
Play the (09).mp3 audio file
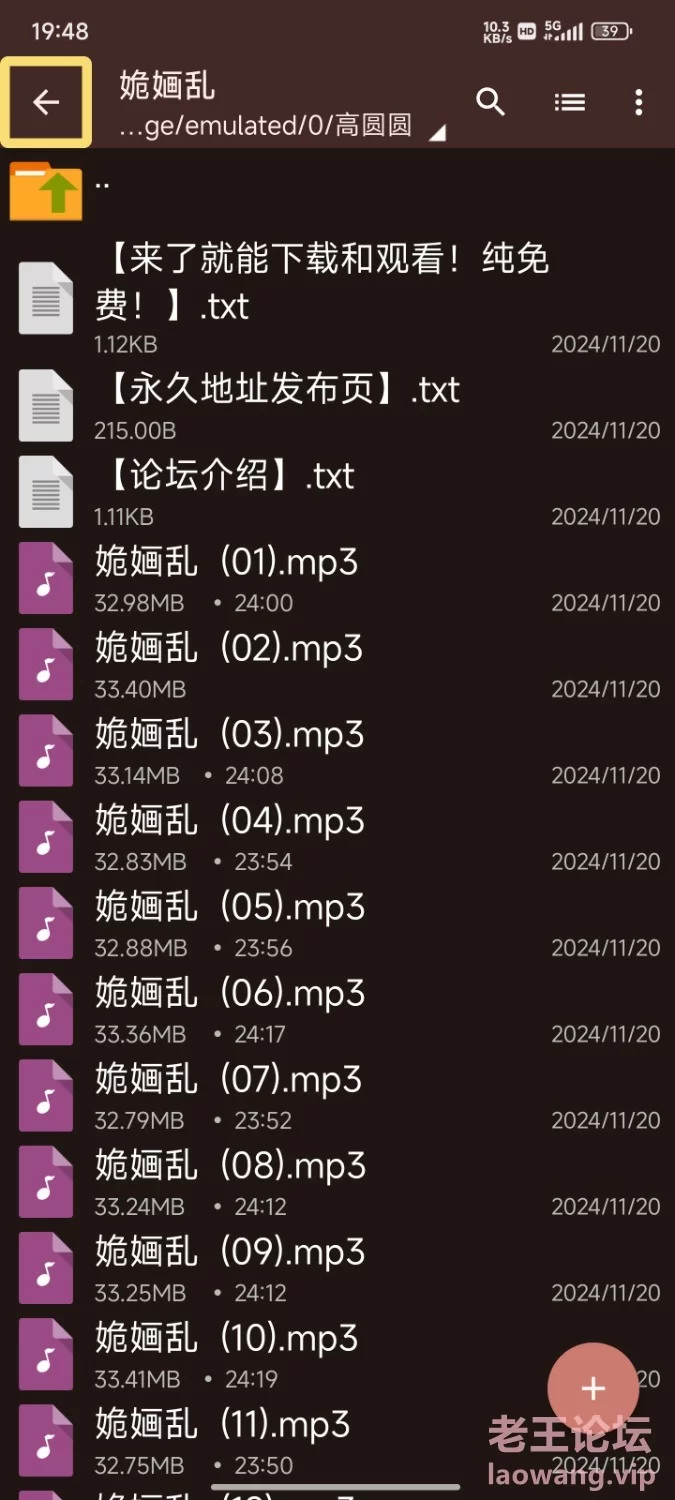pyautogui.click(x=337, y=1266)
